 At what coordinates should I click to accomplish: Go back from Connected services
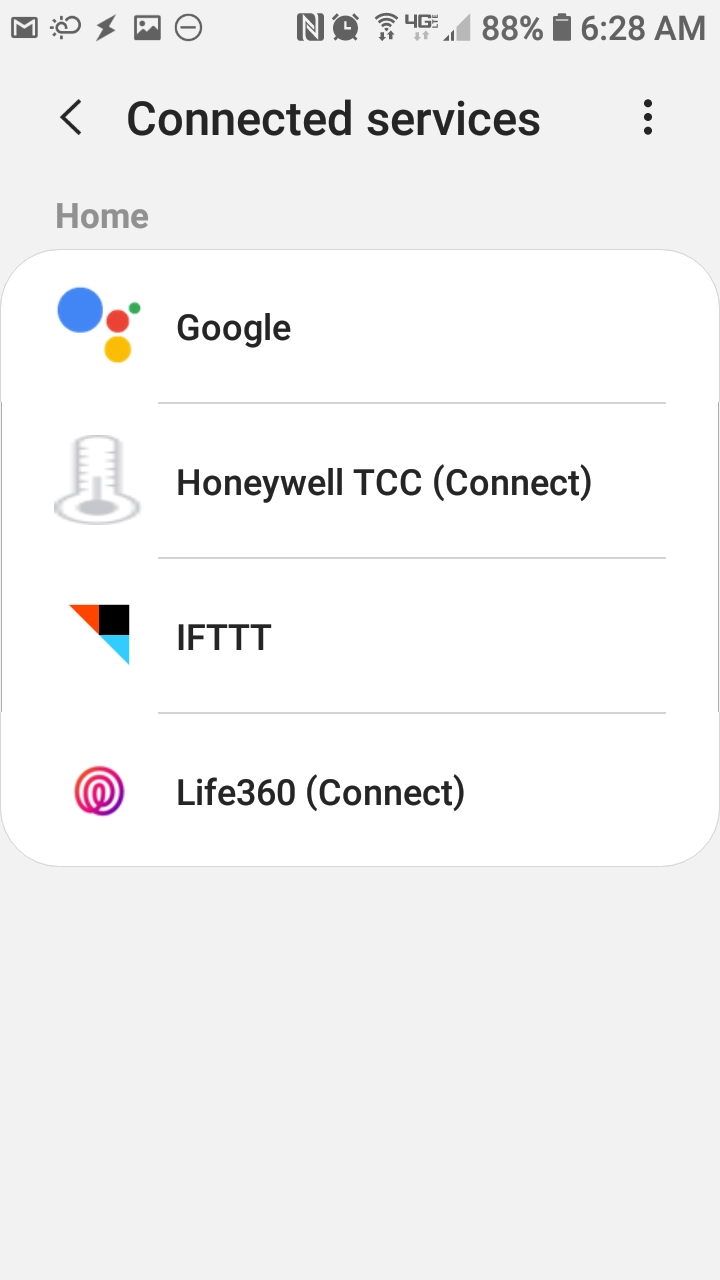click(x=71, y=118)
